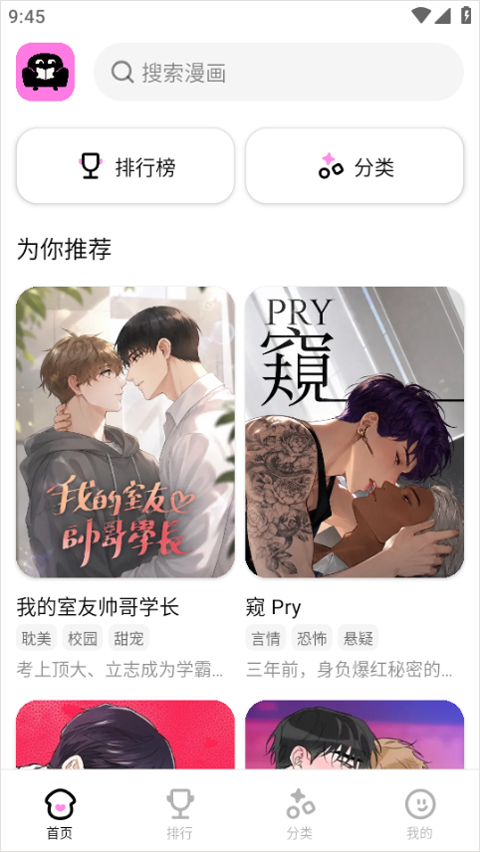This screenshot has height=852, width=480.
Task: Select the 甜宠 tag chip
Action: click(x=129, y=638)
